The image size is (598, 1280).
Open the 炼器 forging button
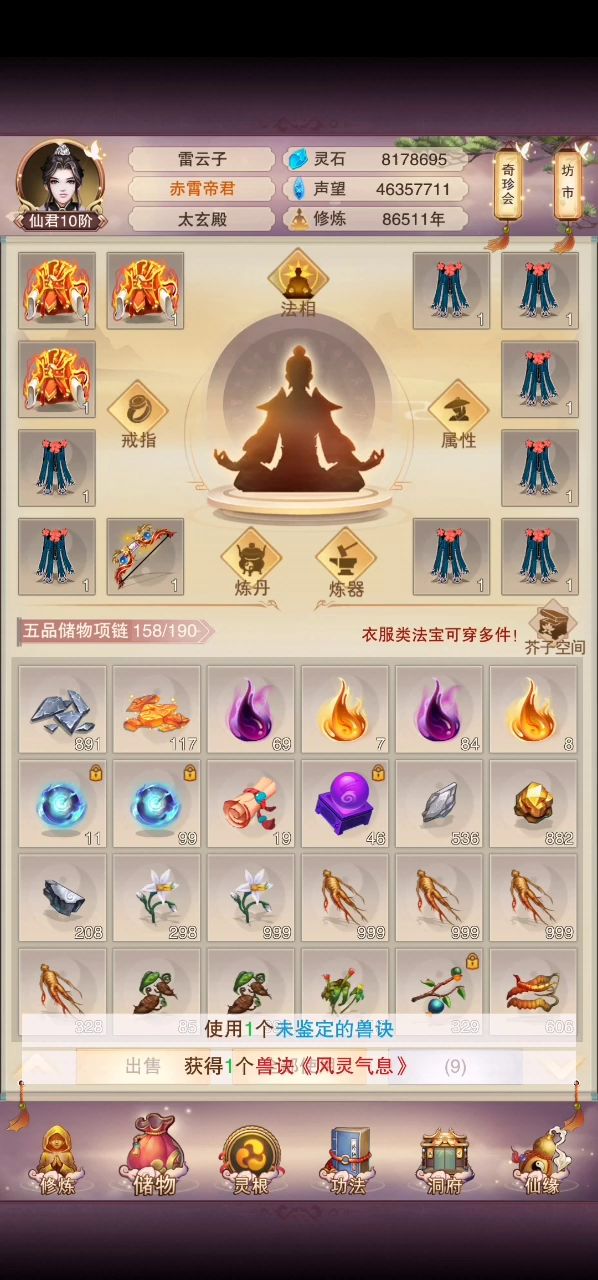click(x=346, y=562)
